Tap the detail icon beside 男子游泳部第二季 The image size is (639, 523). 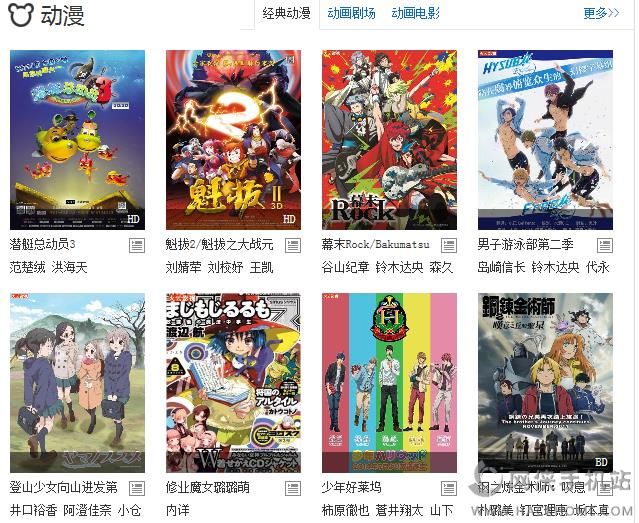coord(604,245)
